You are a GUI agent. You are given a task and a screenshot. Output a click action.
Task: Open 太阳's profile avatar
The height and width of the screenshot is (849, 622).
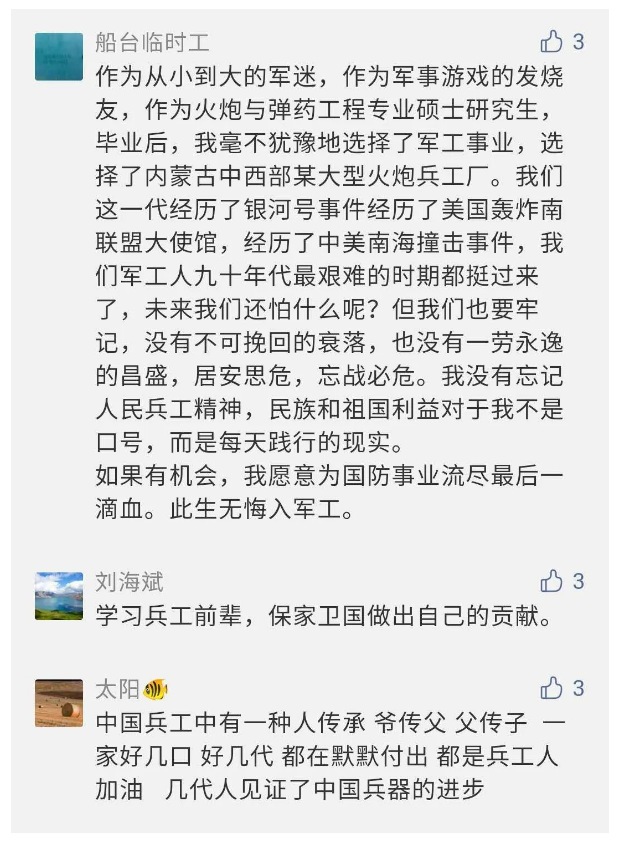(59, 703)
